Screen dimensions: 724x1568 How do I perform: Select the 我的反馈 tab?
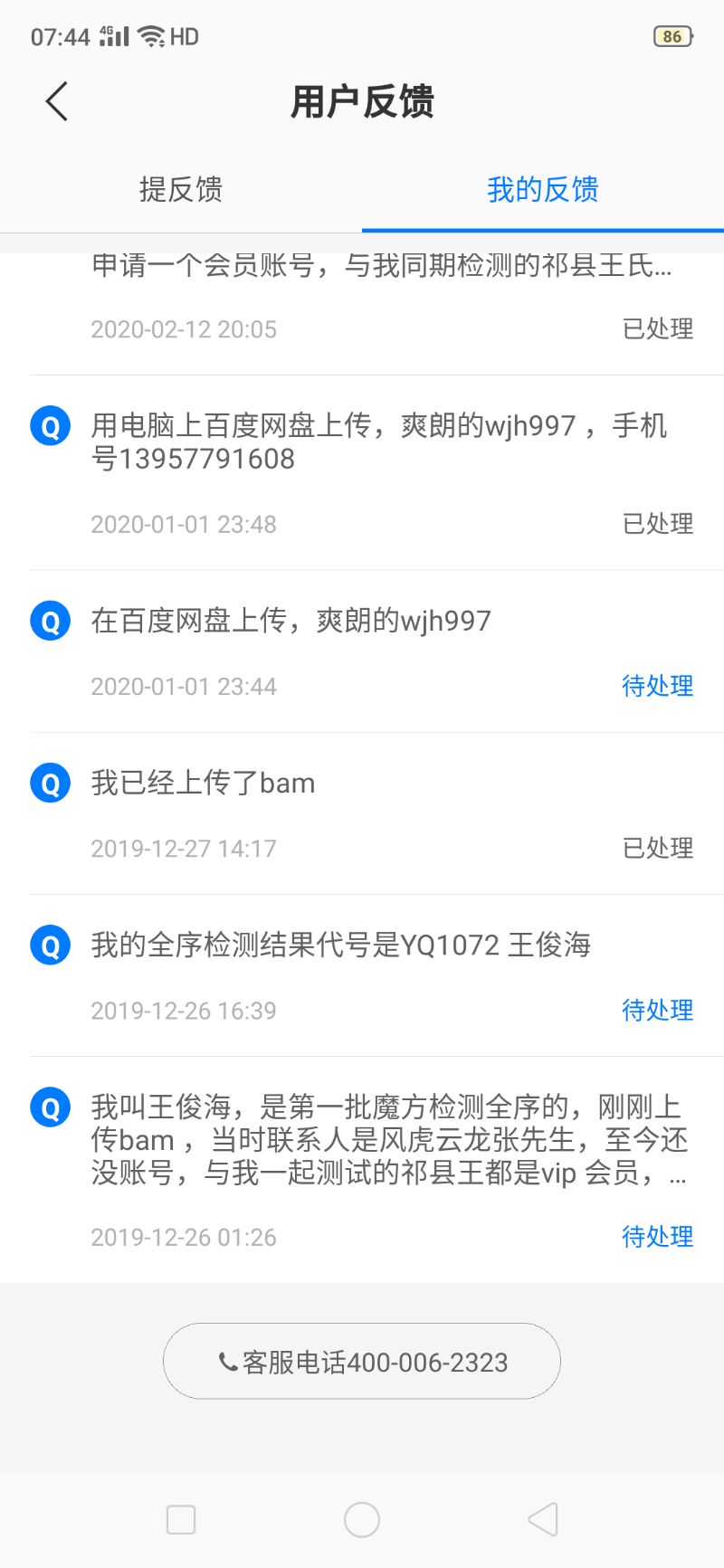pos(542,190)
